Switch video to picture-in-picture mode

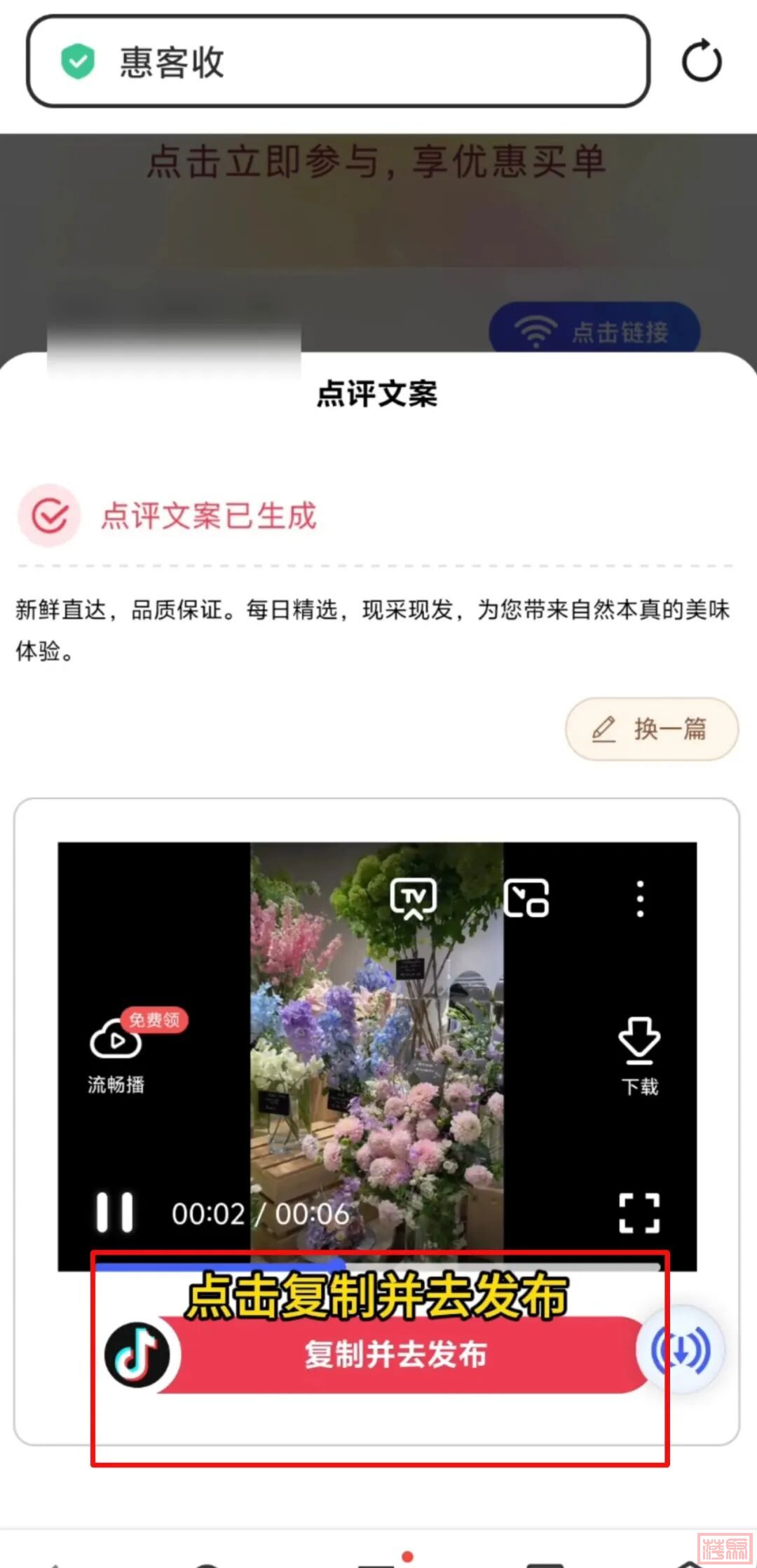pos(526,898)
